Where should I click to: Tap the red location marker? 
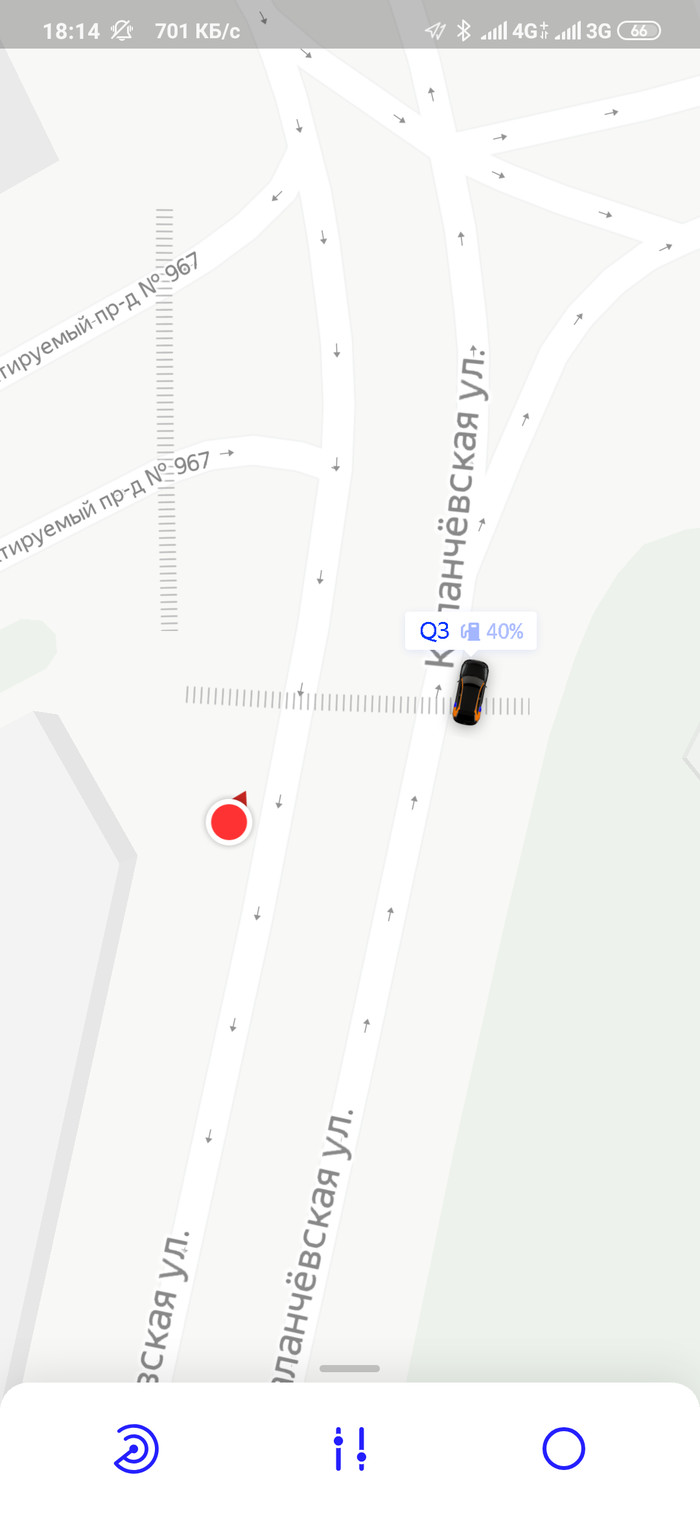tap(229, 822)
